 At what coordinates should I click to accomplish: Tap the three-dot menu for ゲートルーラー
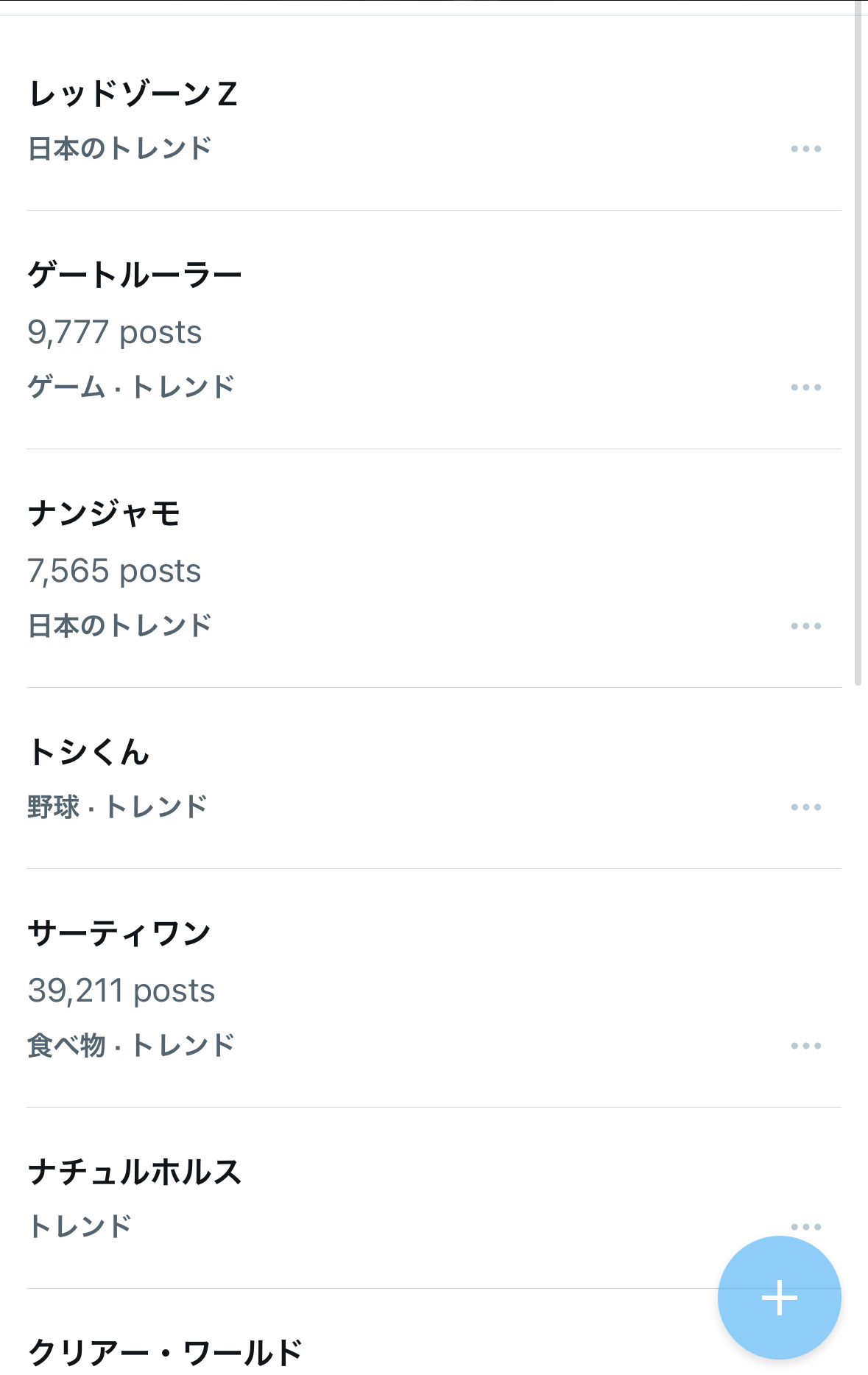pyautogui.click(x=805, y=387)
